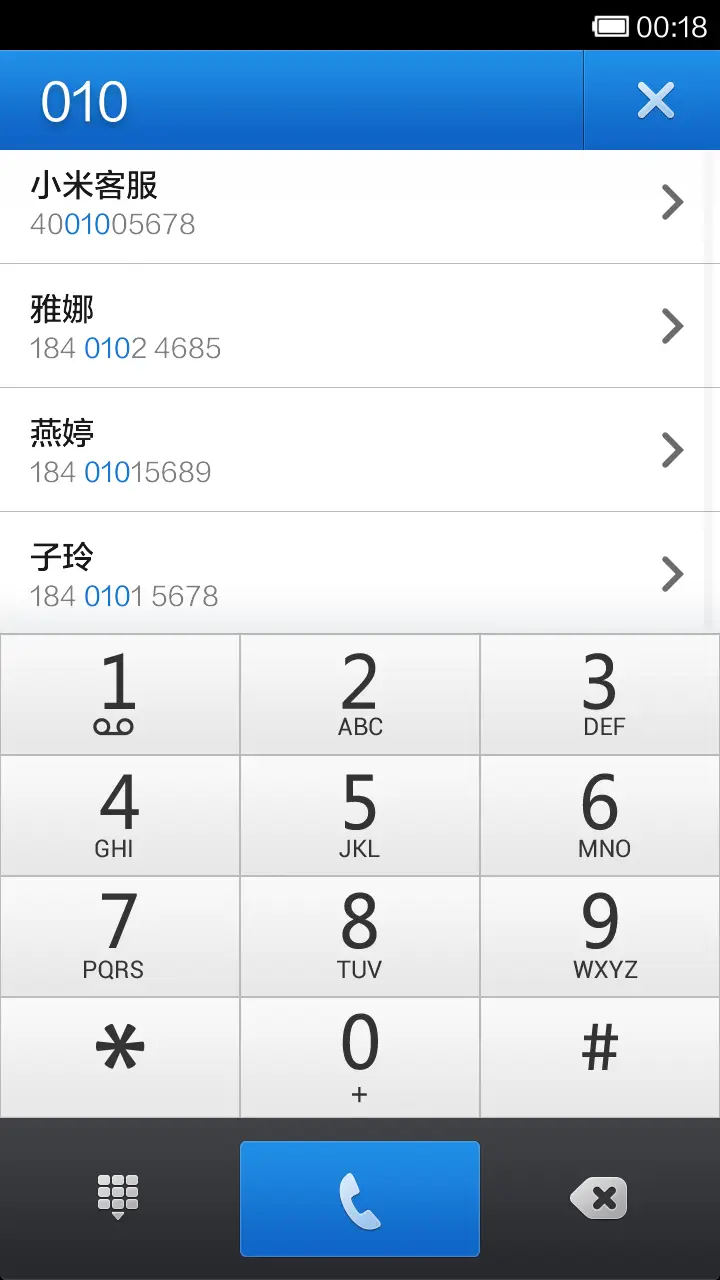
Task: Enter the star key
Action: tap(119, 1057)
